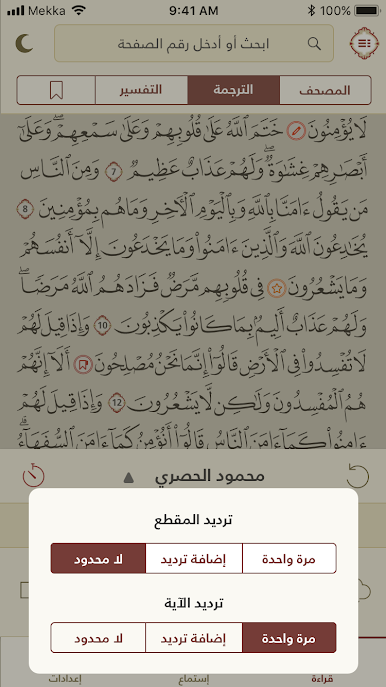
Task: Toggle night mode with the moon icon
Action: 25,43
